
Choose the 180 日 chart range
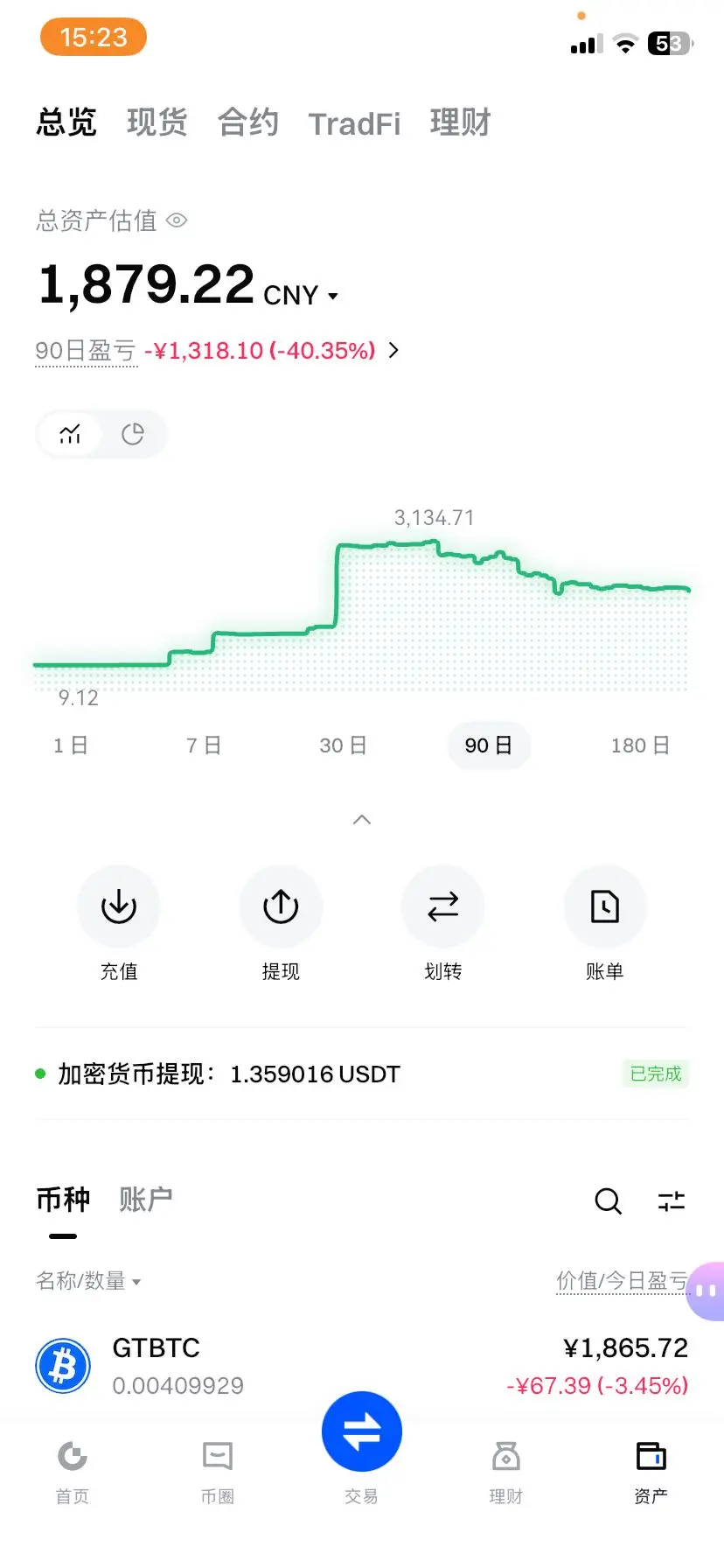point(640,745)
